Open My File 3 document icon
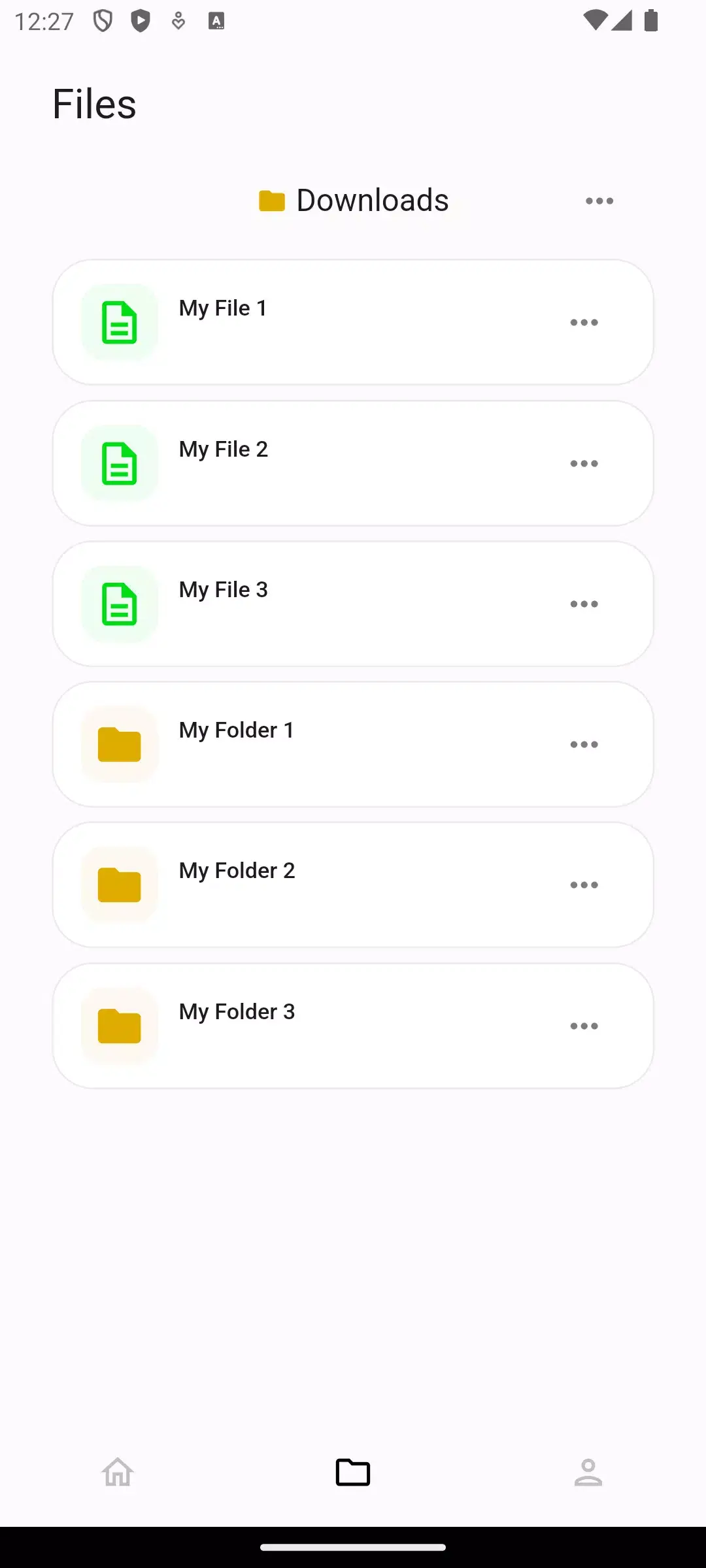Image resolution: width=706 pixels, height=1568 pixels. [x=118, y=603]
